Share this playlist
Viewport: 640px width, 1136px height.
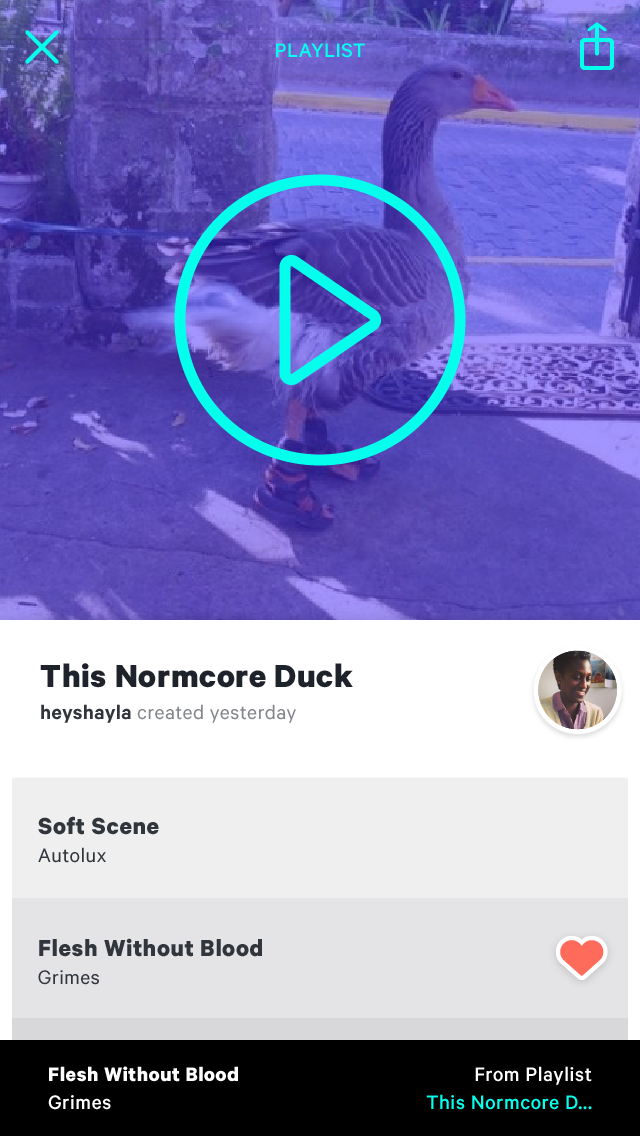tap(597, 47)
